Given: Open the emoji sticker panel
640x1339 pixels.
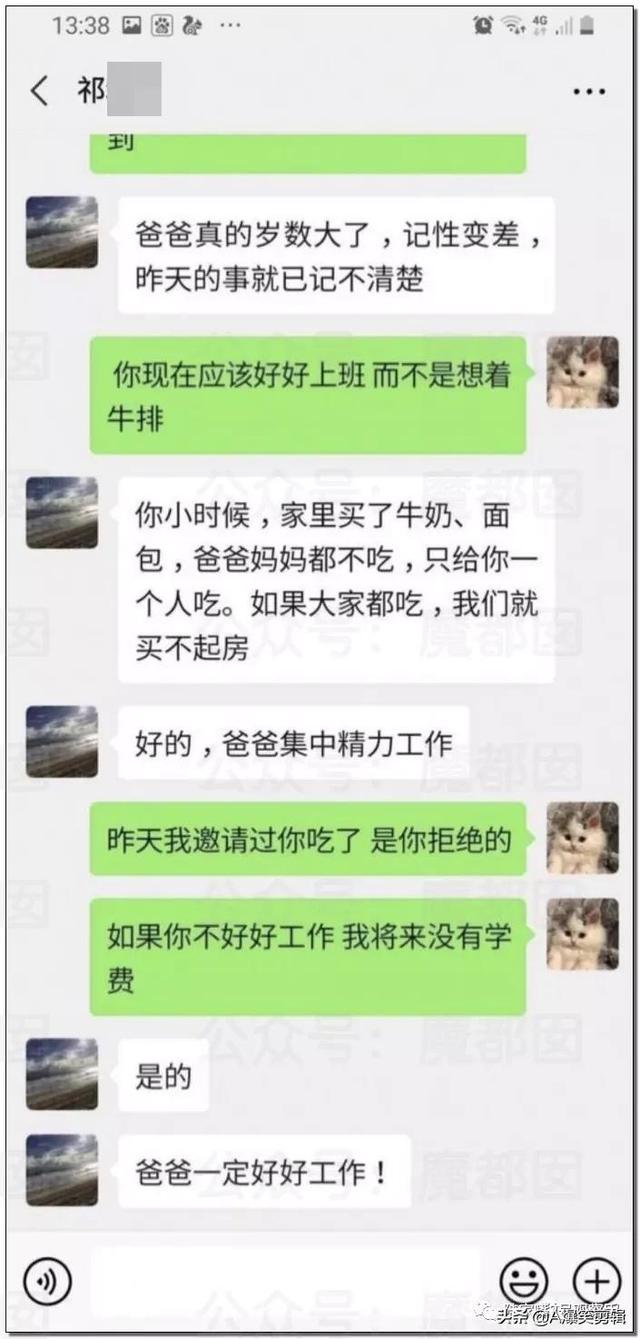Looking at the screenshot, I should [524, 1282].
